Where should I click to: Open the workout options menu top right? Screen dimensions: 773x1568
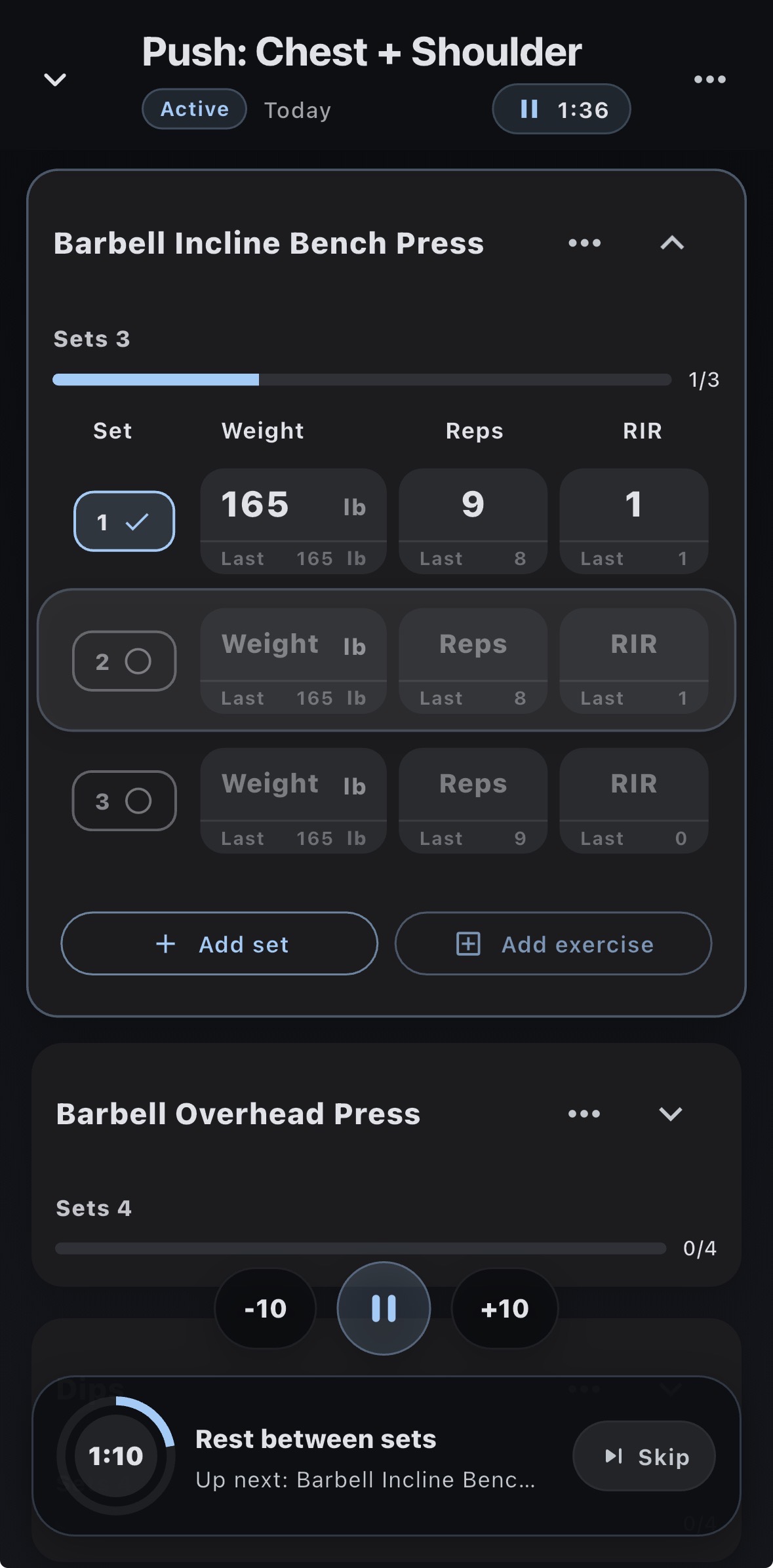(x=710, y=79)
